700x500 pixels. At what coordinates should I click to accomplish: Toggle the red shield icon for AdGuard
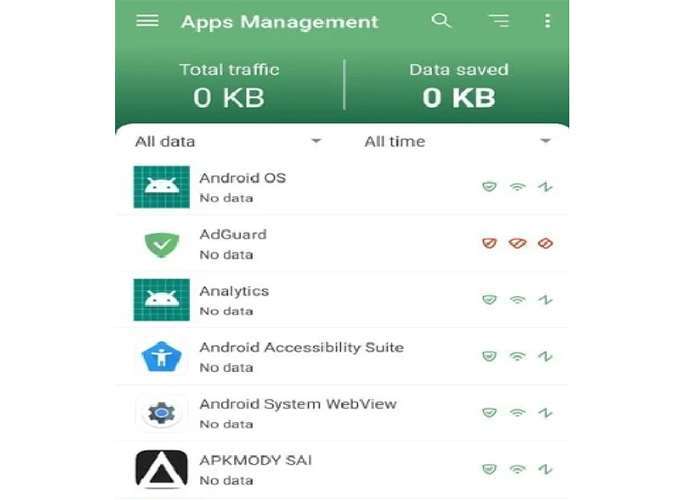pos(489,243)
